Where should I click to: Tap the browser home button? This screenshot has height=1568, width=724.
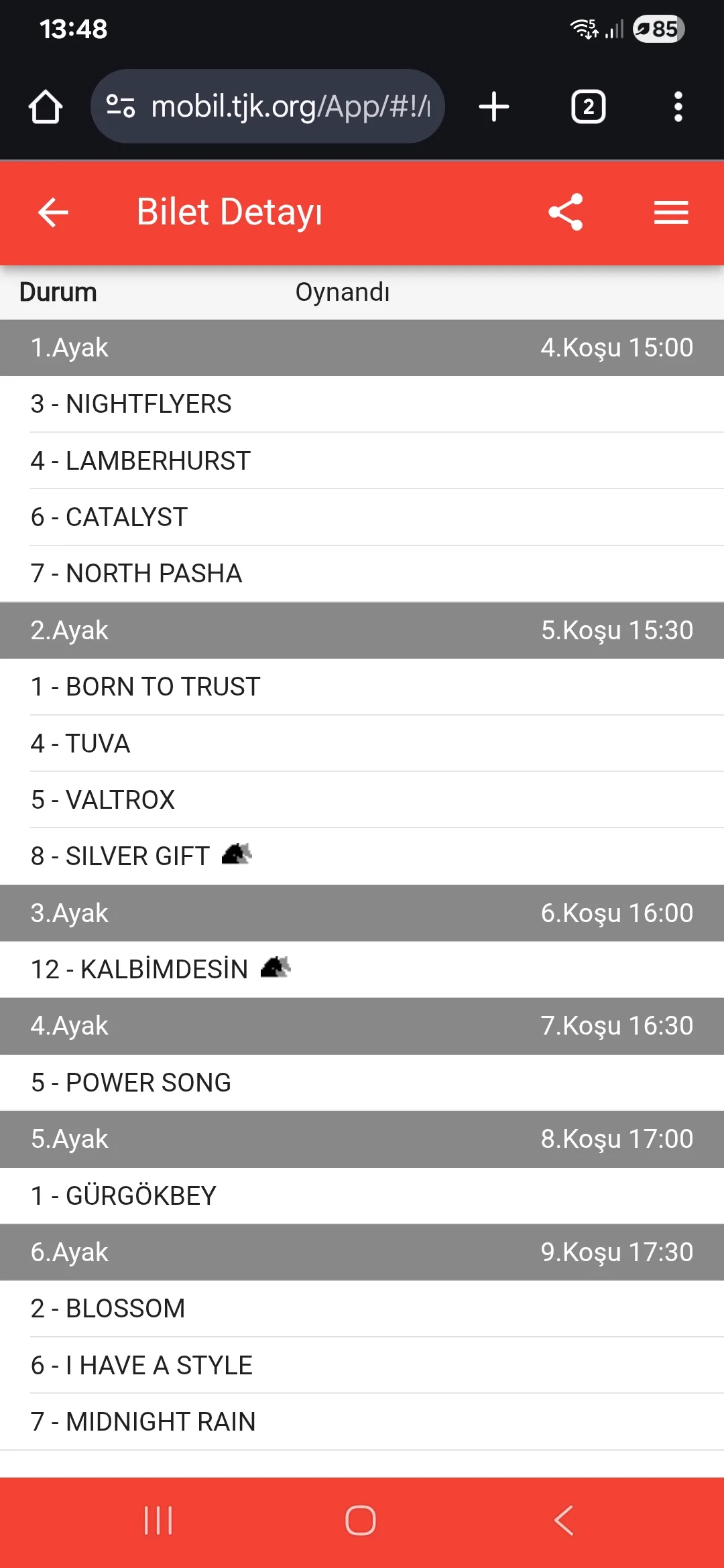pos(46,107)
